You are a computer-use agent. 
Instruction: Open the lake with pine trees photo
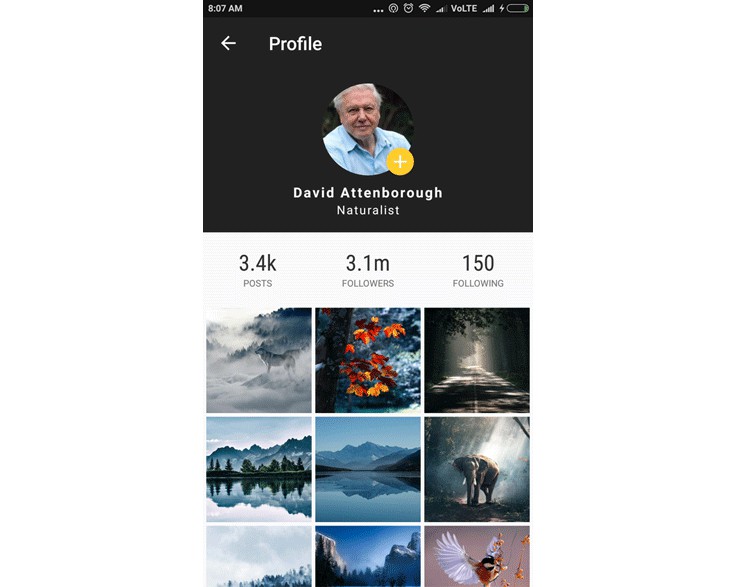point(259,469)
